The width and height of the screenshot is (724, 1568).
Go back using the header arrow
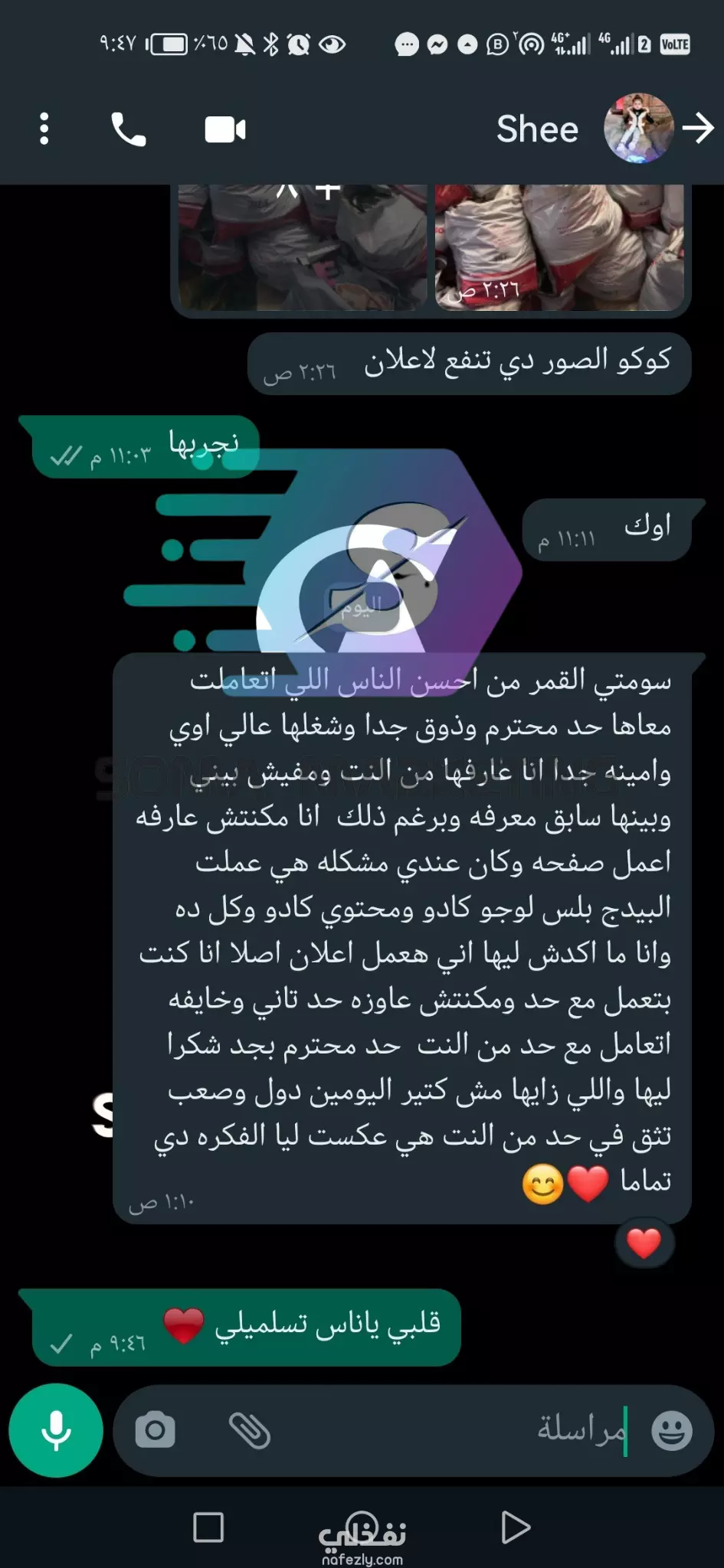[x=698, y=129]
